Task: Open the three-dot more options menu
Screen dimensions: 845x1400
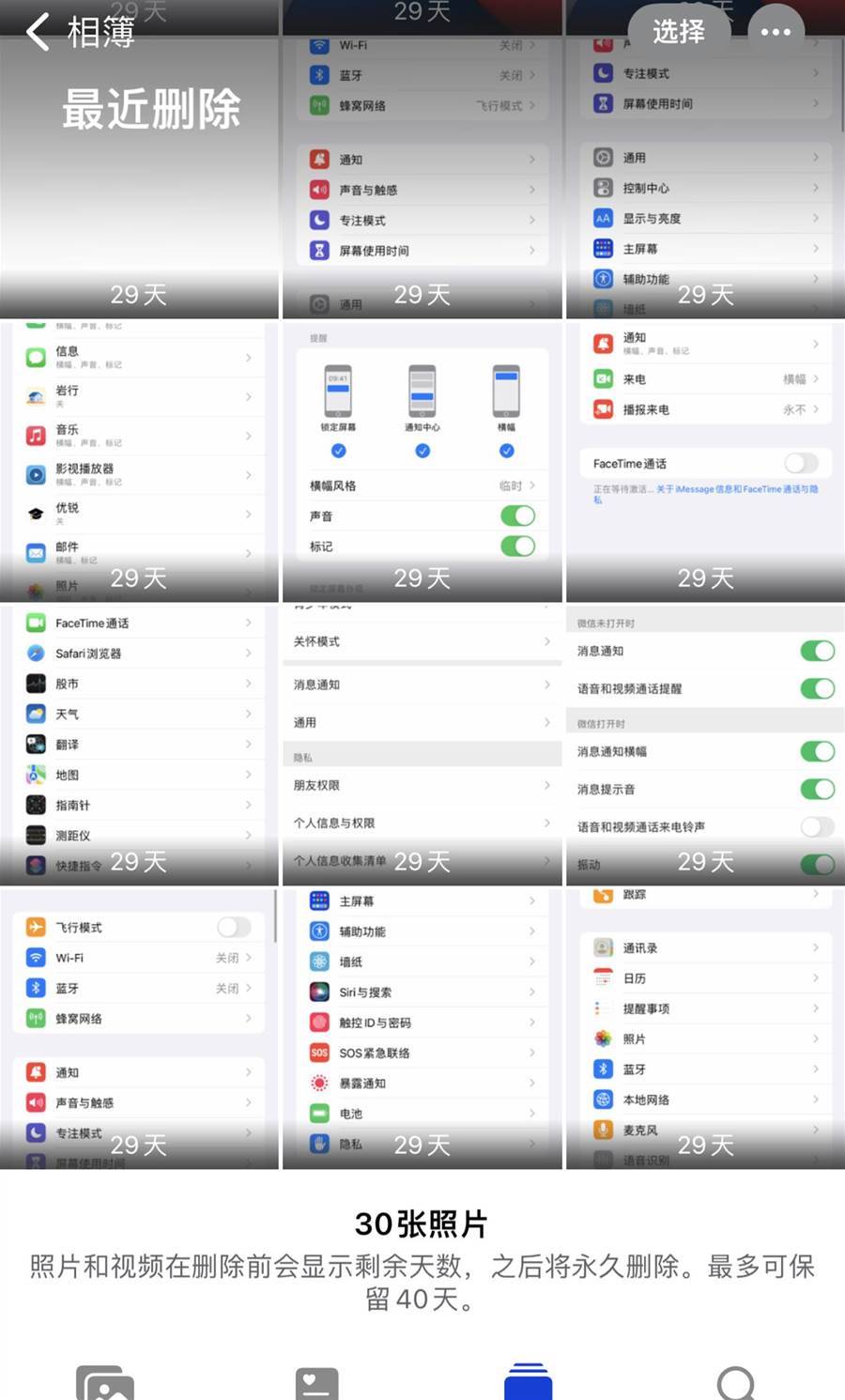Action: [776, 32]
